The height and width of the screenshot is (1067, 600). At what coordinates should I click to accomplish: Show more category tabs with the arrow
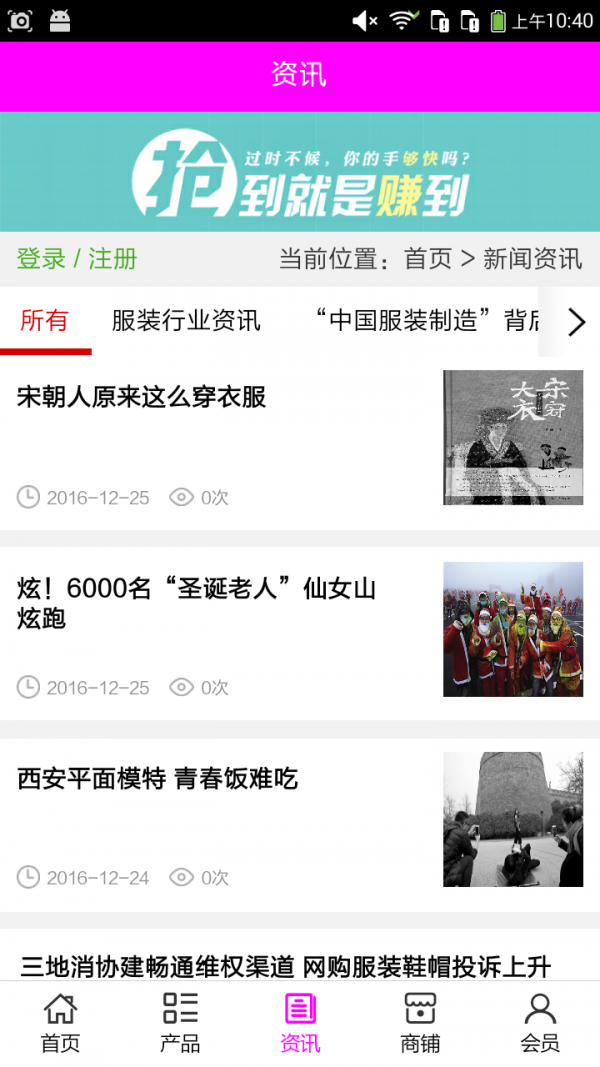[x=576, y=322]
